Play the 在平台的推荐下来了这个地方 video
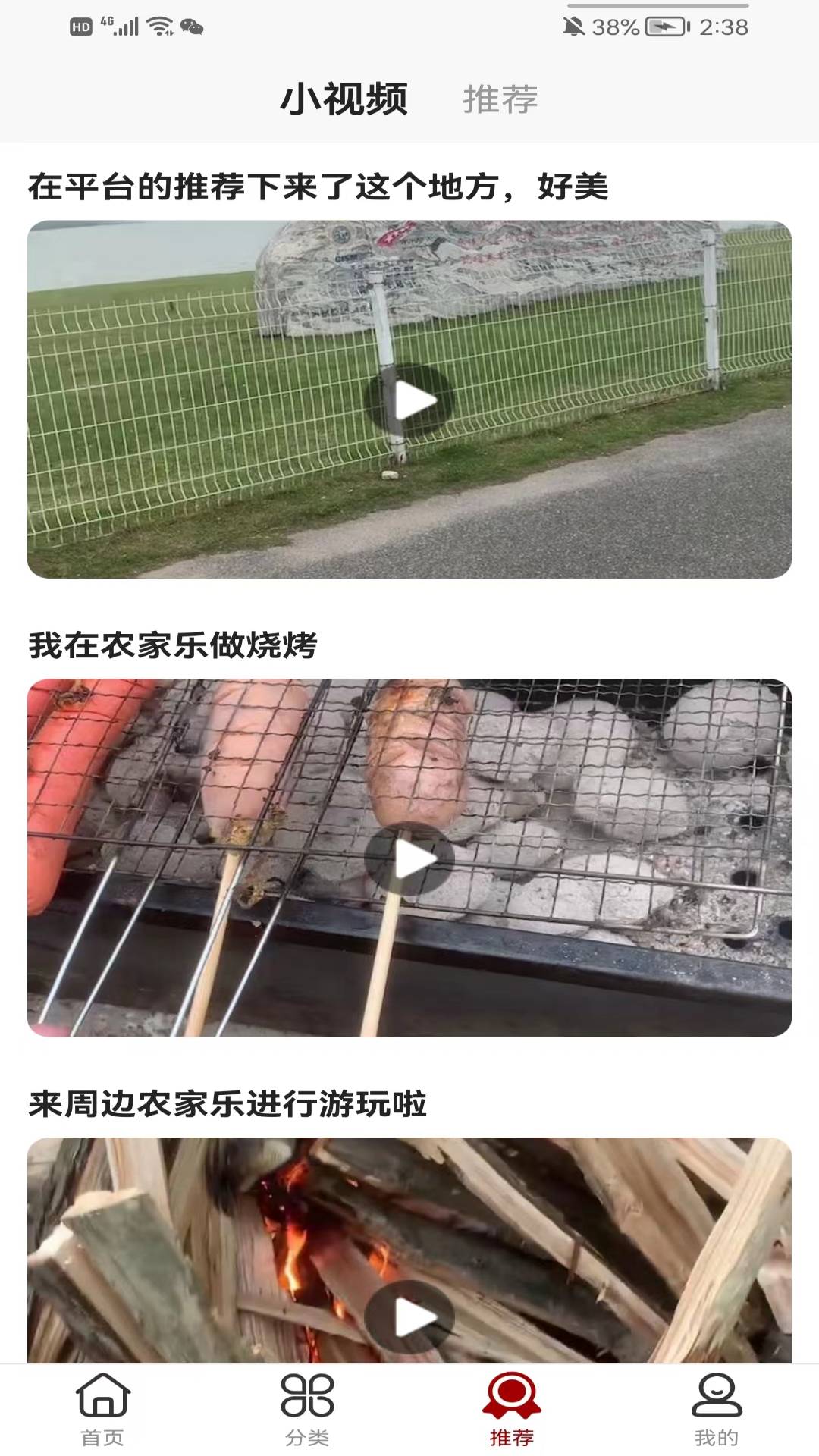 [x=409, y=400]
